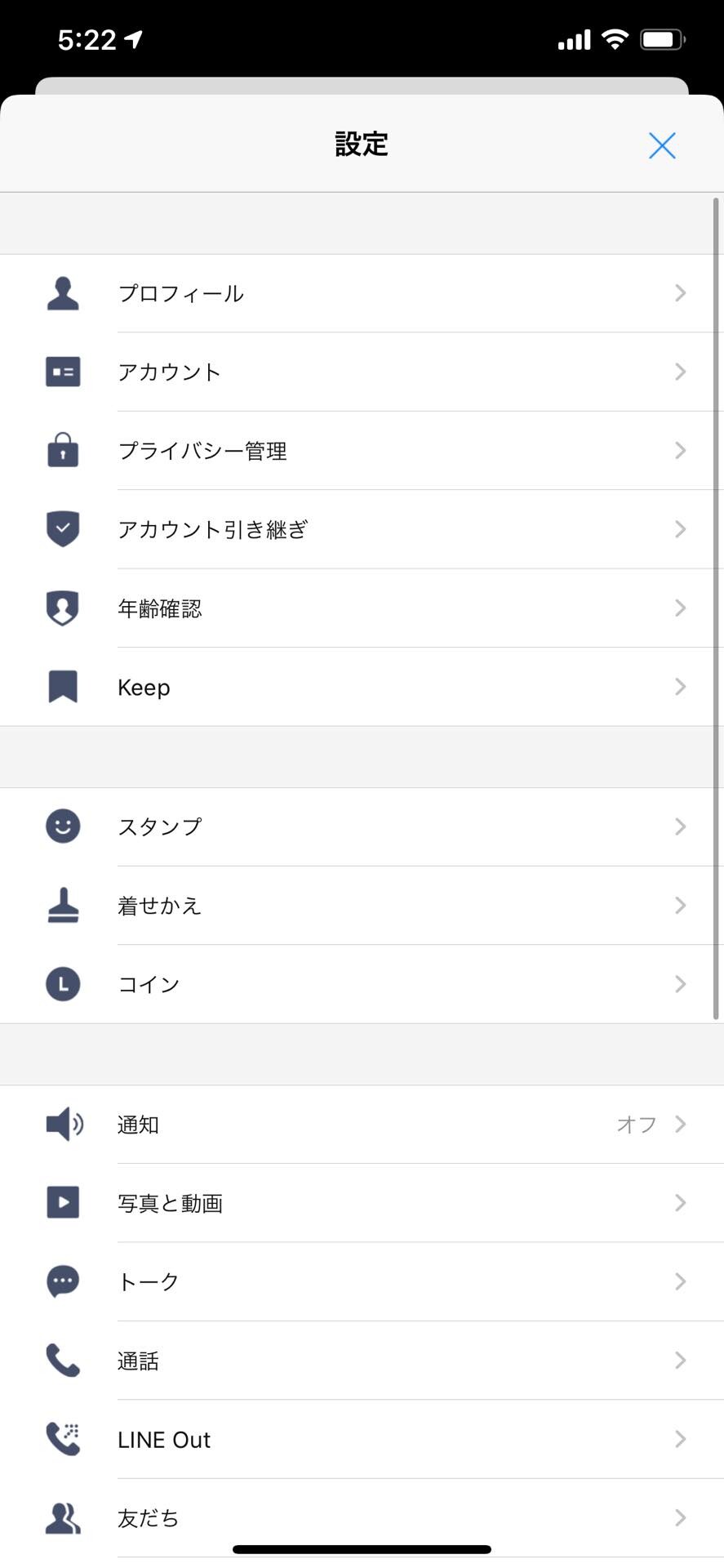Go to プライバシー管理
Screen dimensions: 724x1568
tap(362, 451)
